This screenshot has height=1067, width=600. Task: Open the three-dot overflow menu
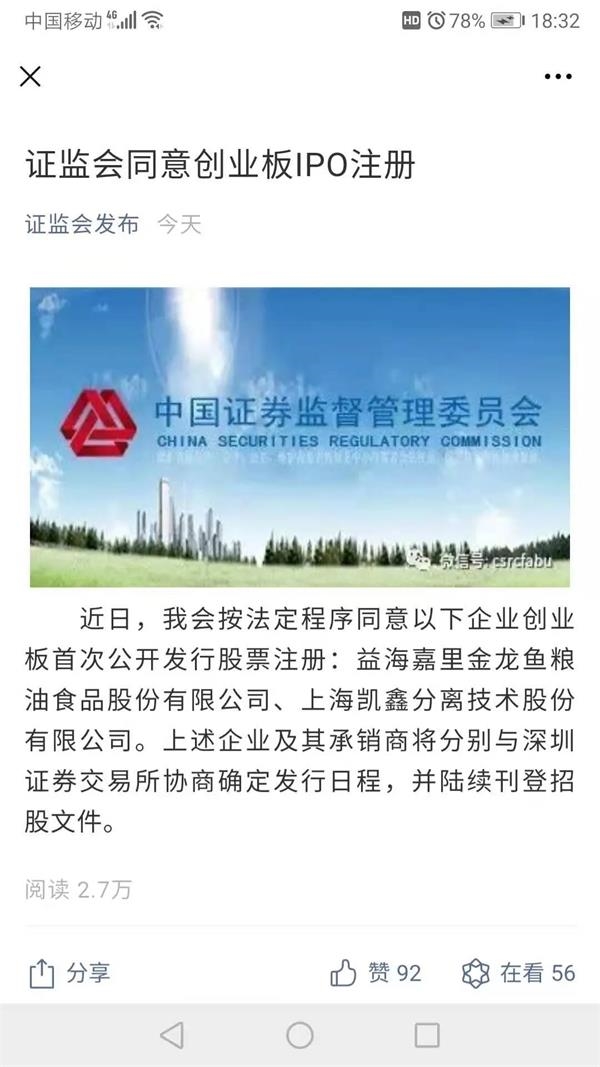point(558,76)
